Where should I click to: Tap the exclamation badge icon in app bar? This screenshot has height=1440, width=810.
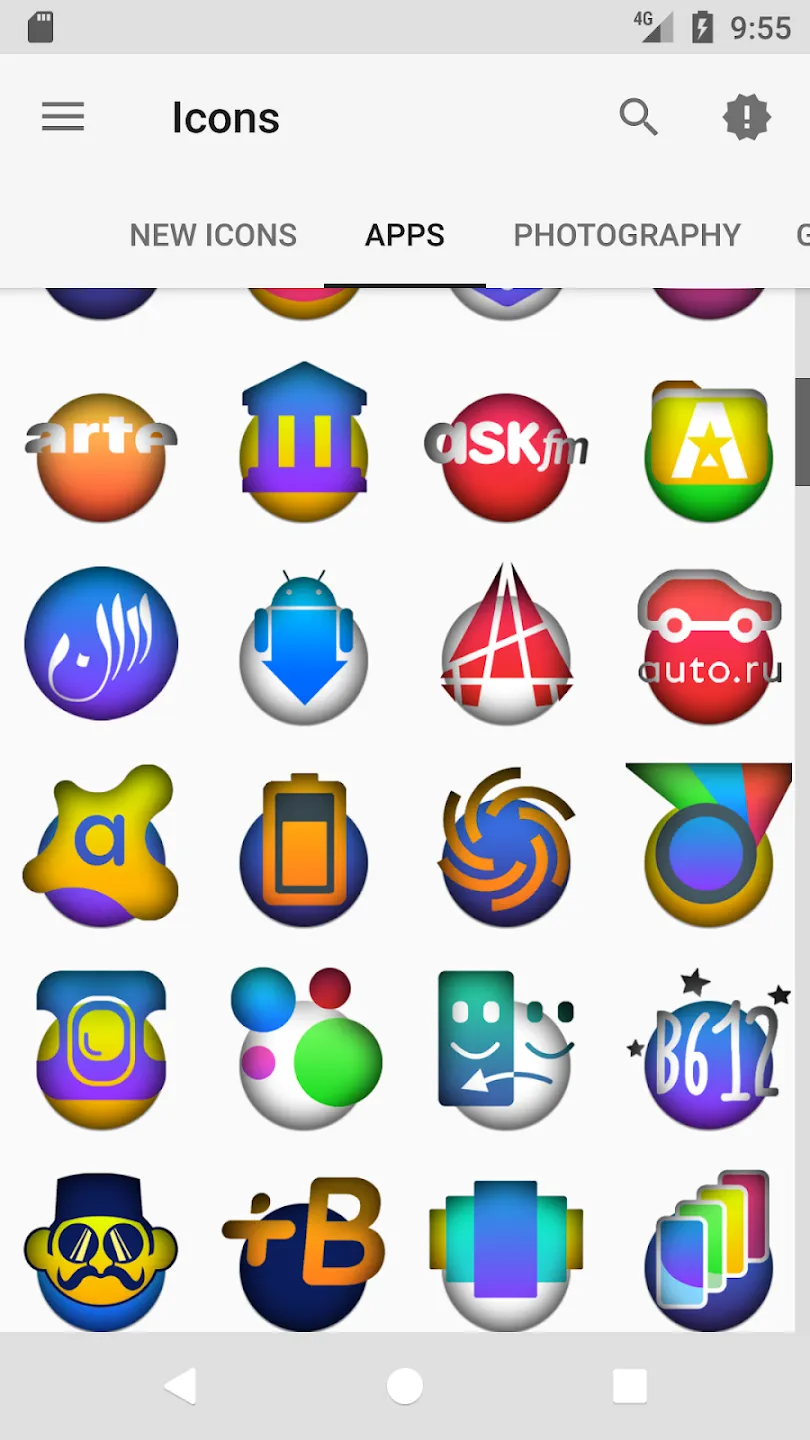746,117
